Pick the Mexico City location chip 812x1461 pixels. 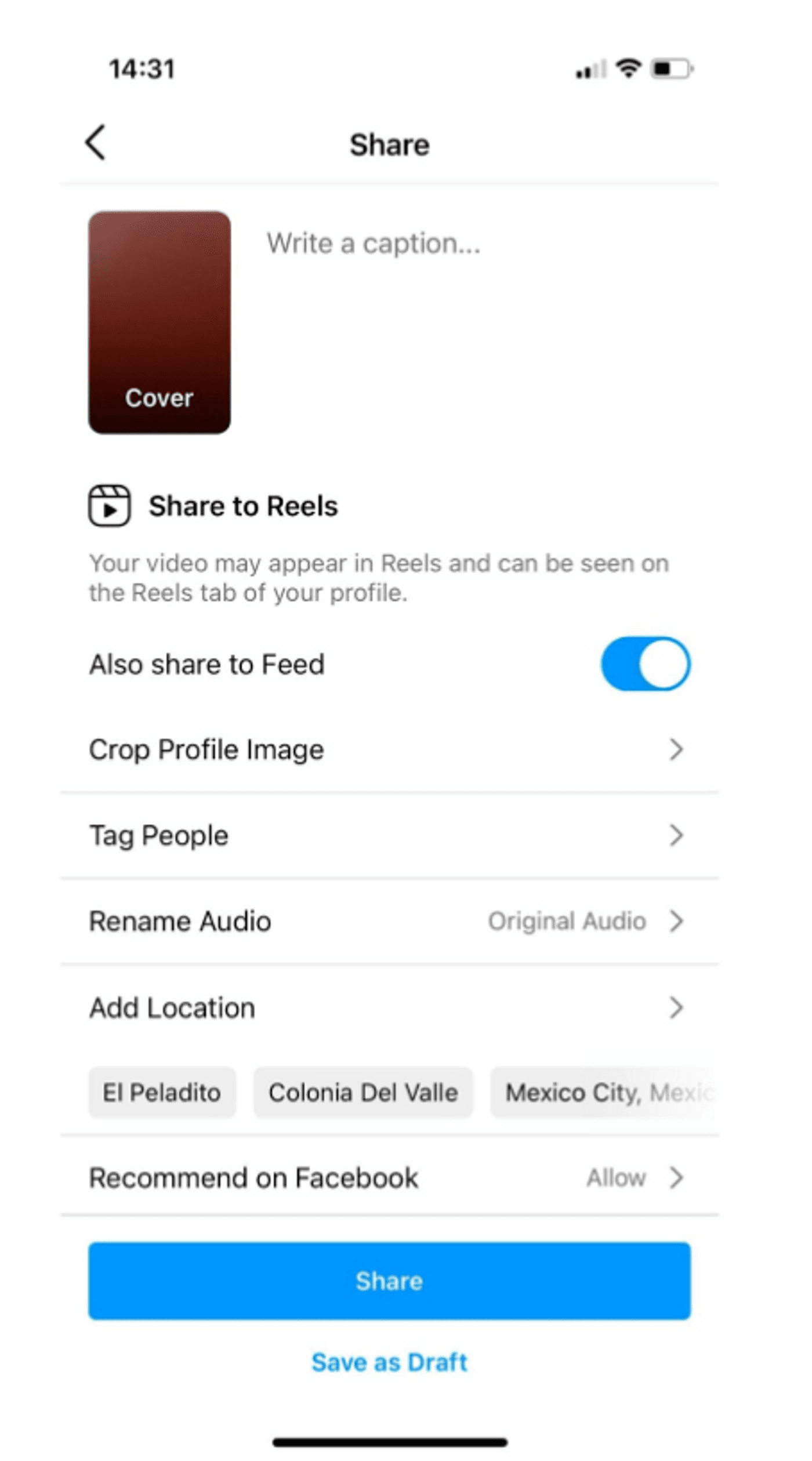pyautogui.click(x=603, y=1093)
